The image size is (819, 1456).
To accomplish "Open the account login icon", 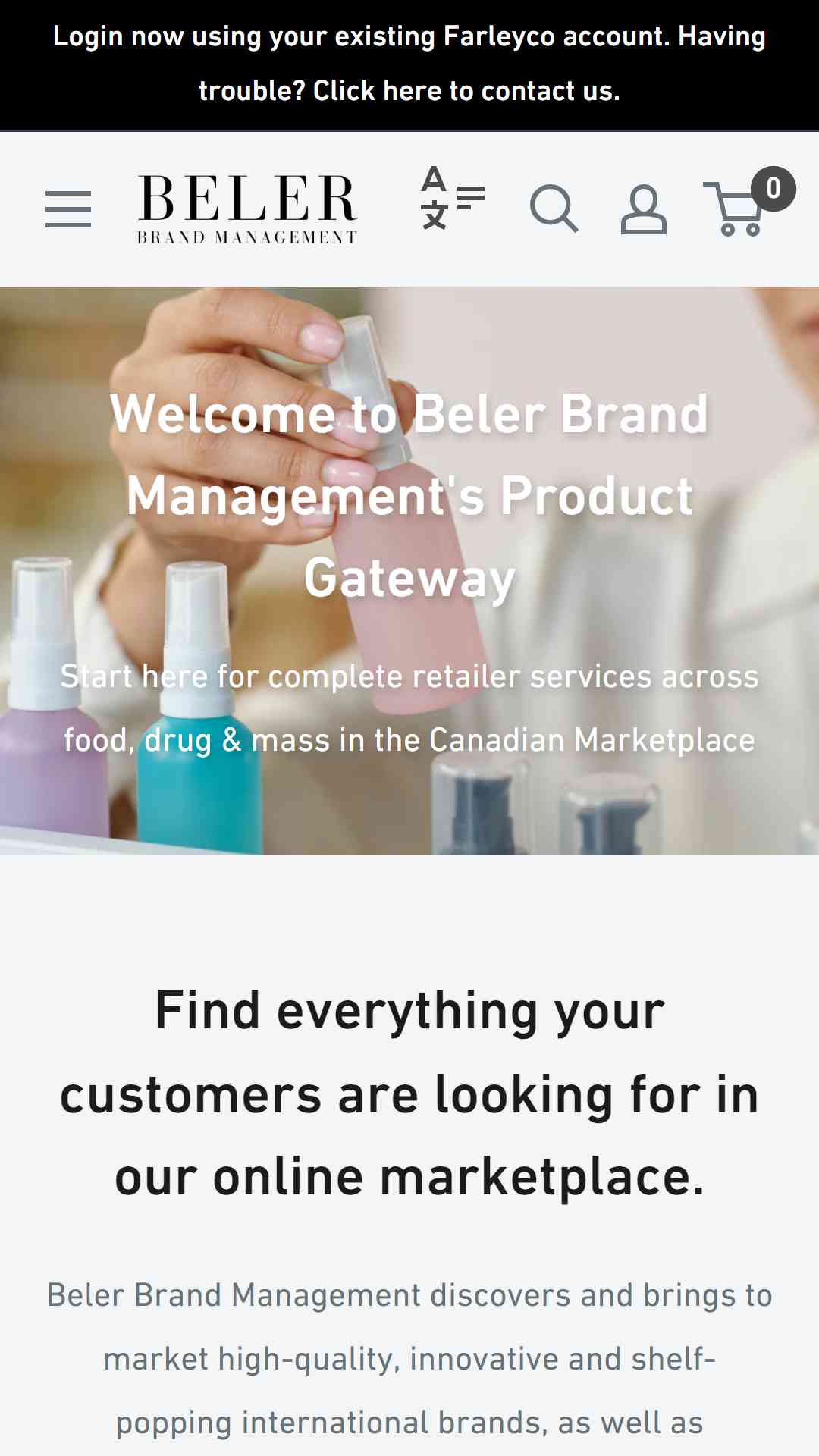I will pyautogui.click(x=644, y=209).
